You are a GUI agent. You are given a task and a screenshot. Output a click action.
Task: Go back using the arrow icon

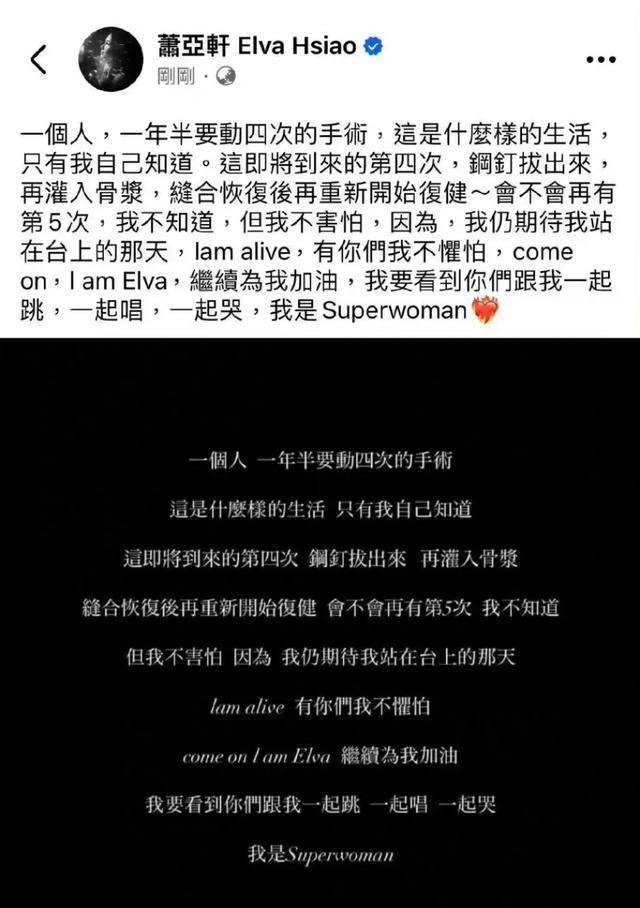38,60
